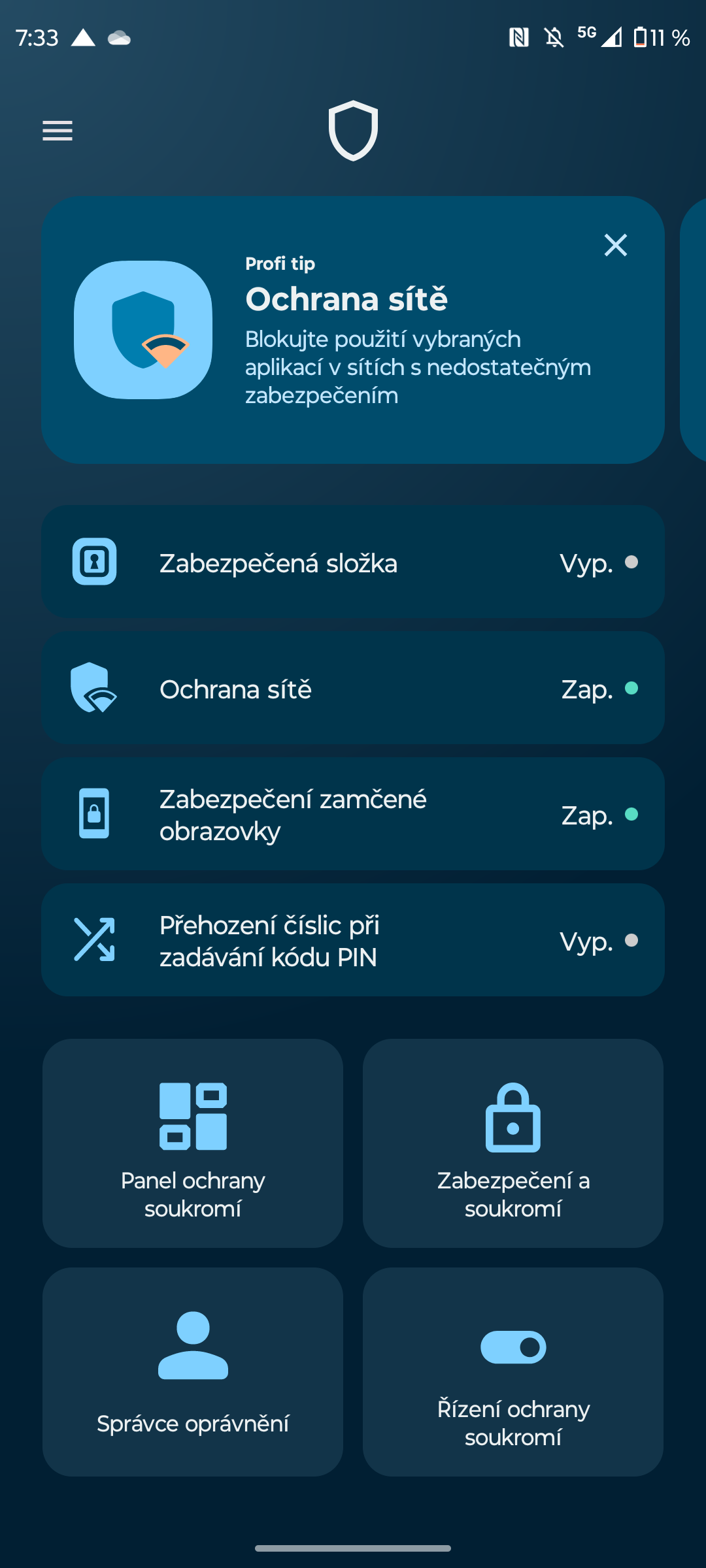Tap the battery indicator showing 11 %

click(660, 37)
